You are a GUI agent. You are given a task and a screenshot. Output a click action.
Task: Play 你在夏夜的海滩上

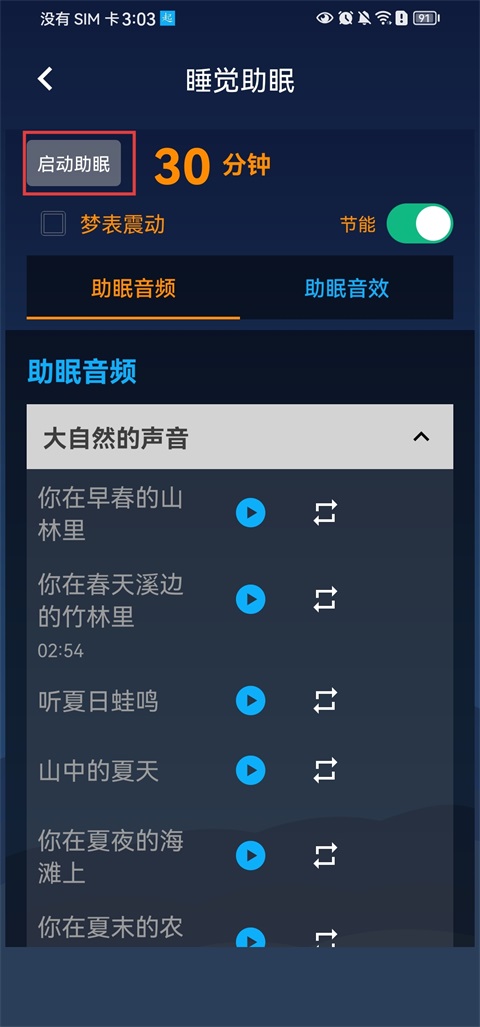[251, 856]
